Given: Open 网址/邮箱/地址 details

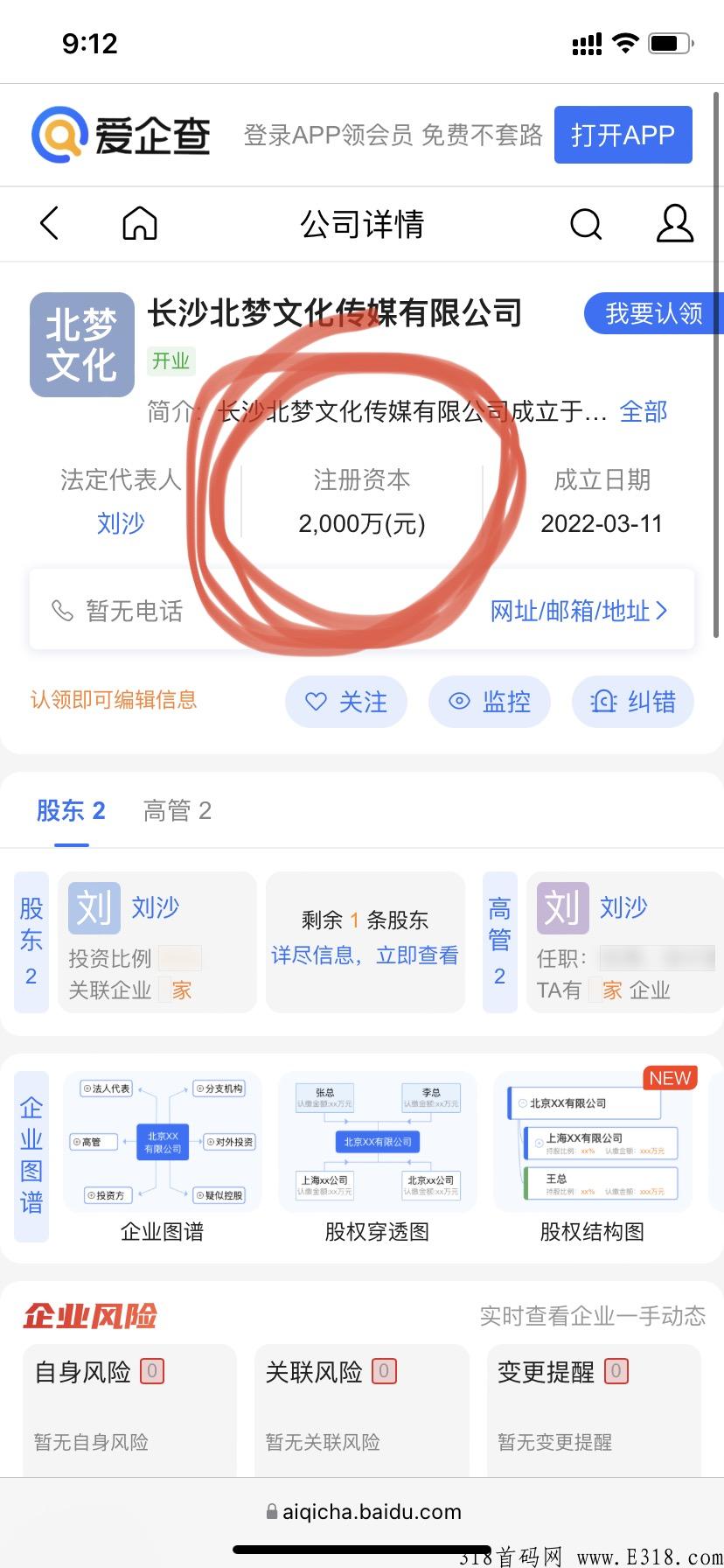Looking at the screenshot, I should pyautogui.click(x=579, y=611).
